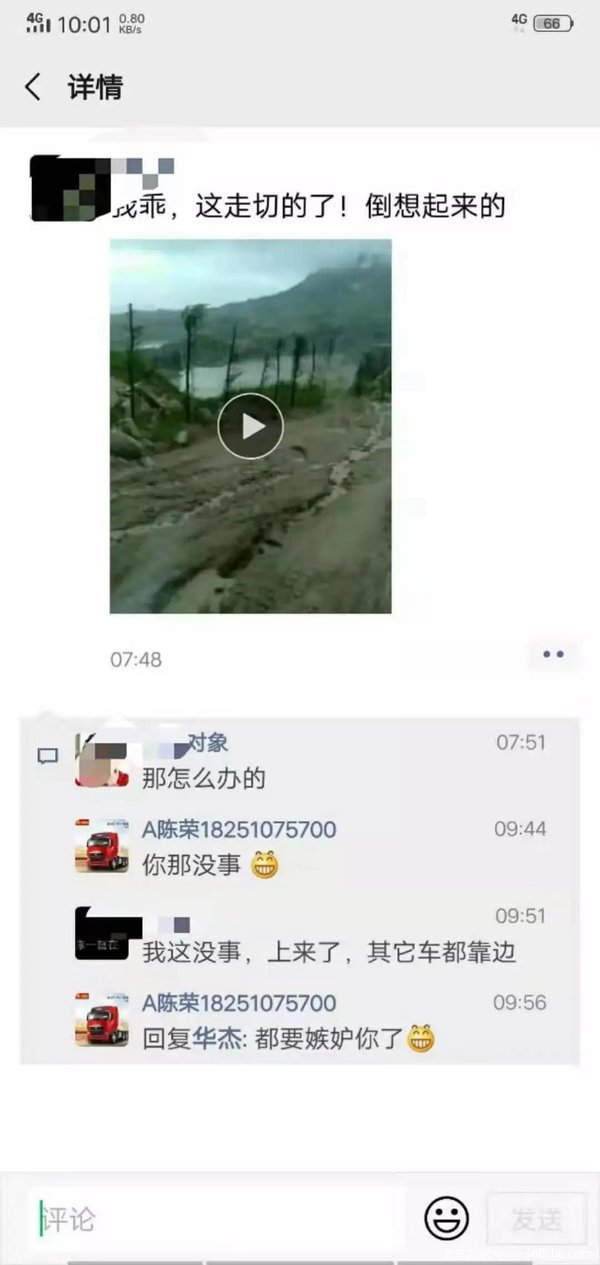Tap the 发送 send button
Screen dimensions: 600x1265
click(537, 1219)
